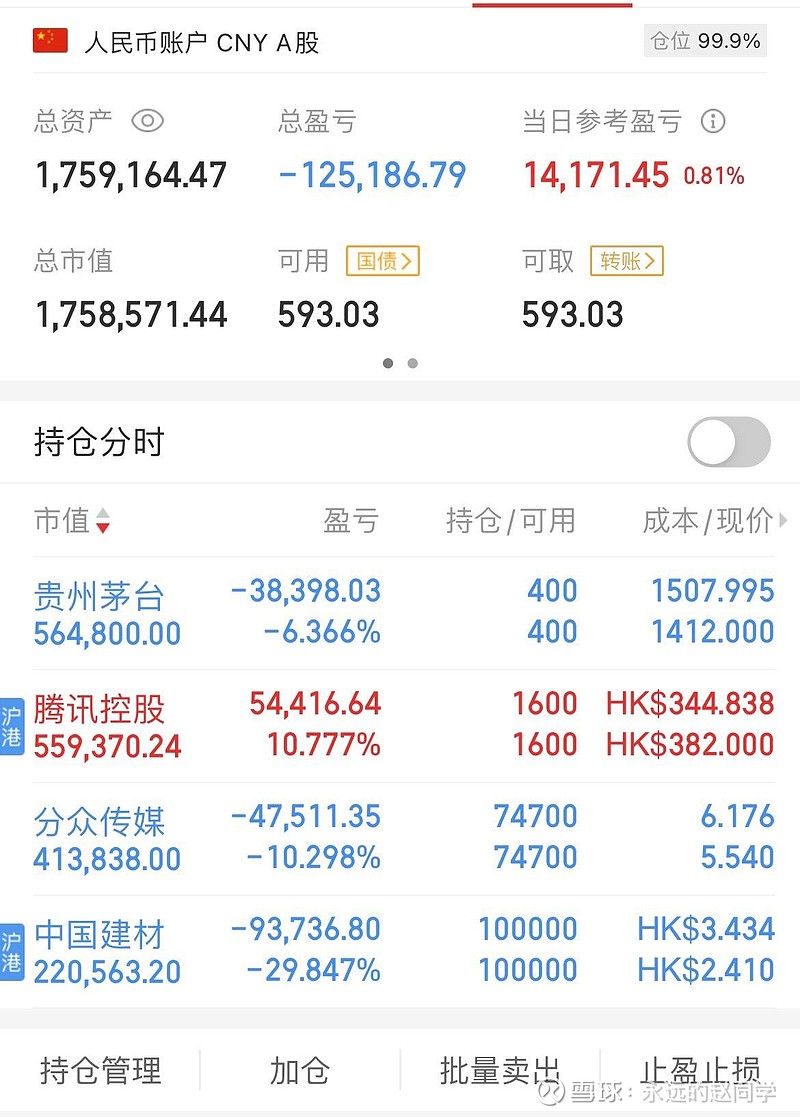Tap the second page indicator dot

[x=412, y=363]
